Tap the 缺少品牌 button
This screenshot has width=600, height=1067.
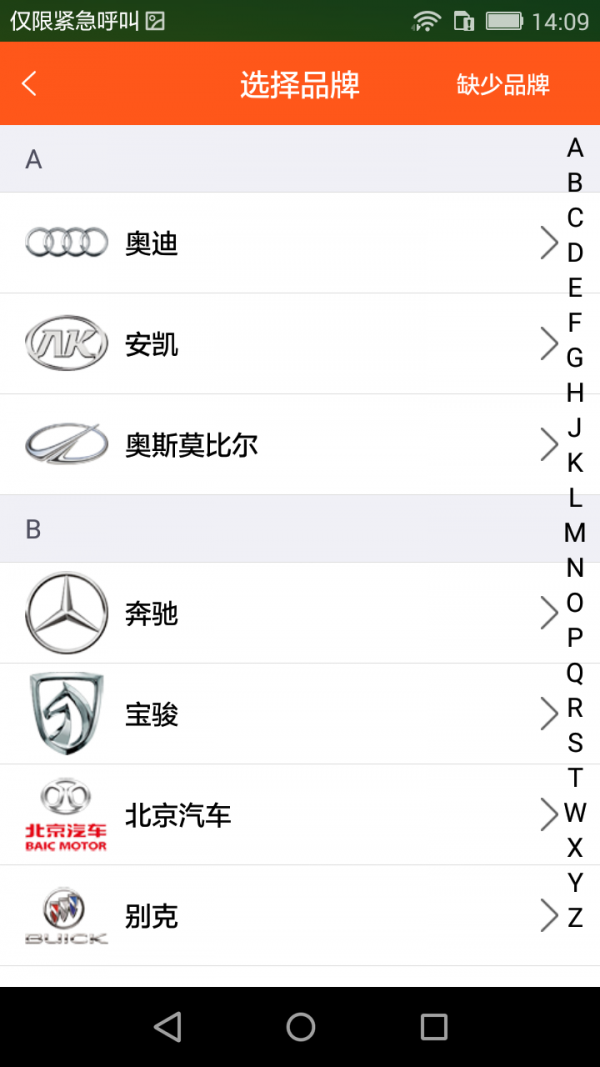pyautogui.click(x=503, y=84)
